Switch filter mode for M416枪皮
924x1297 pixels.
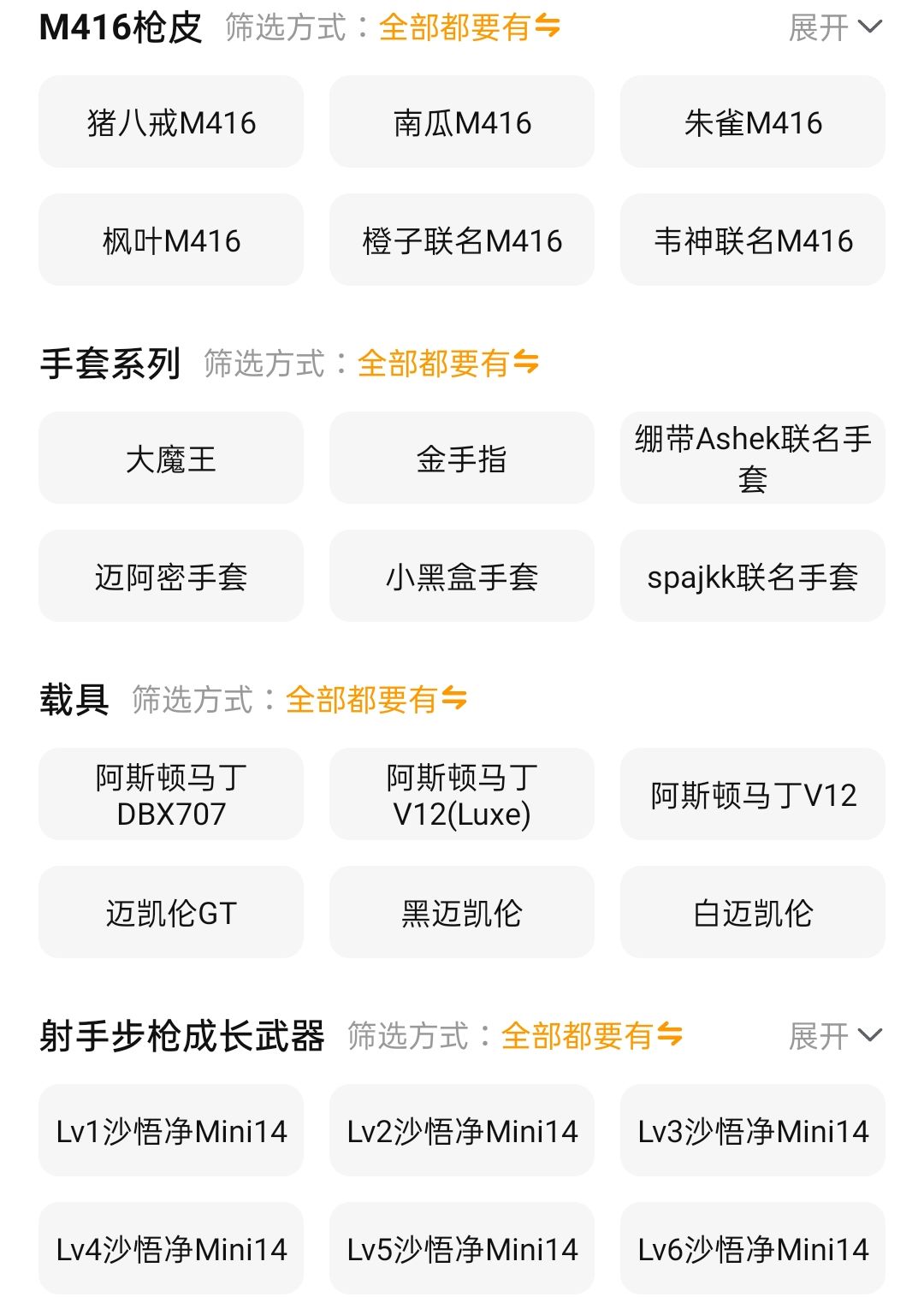click(x=469, y=28)
